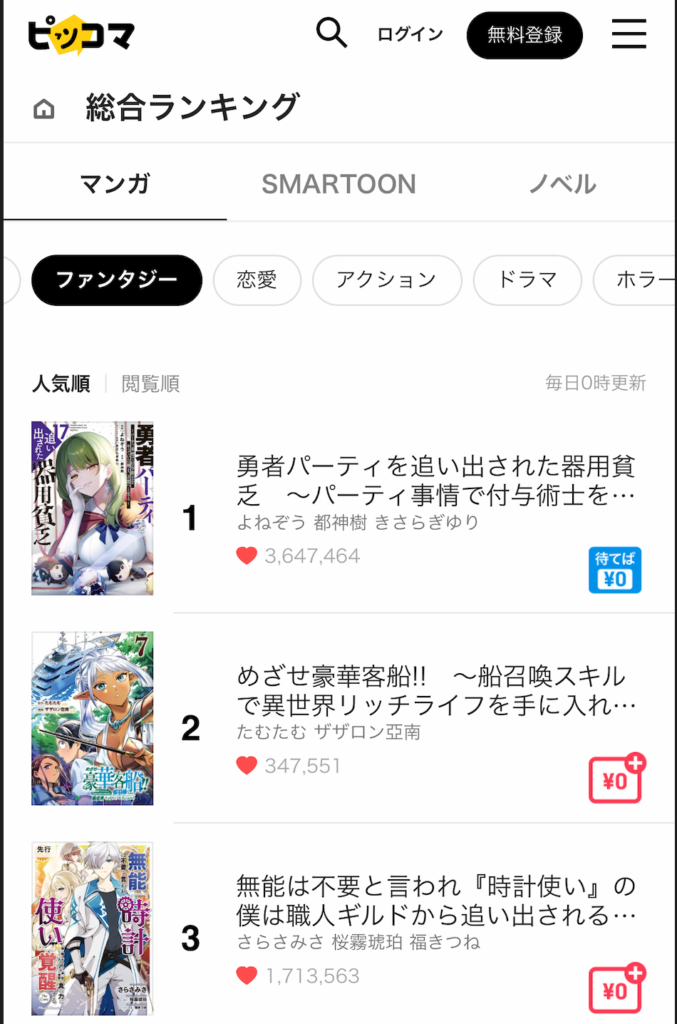Image resolution: width=677 pixels, height=1024 pixels.
Task: Filter by the ドラマ chip
Action: tap(527, 280)
